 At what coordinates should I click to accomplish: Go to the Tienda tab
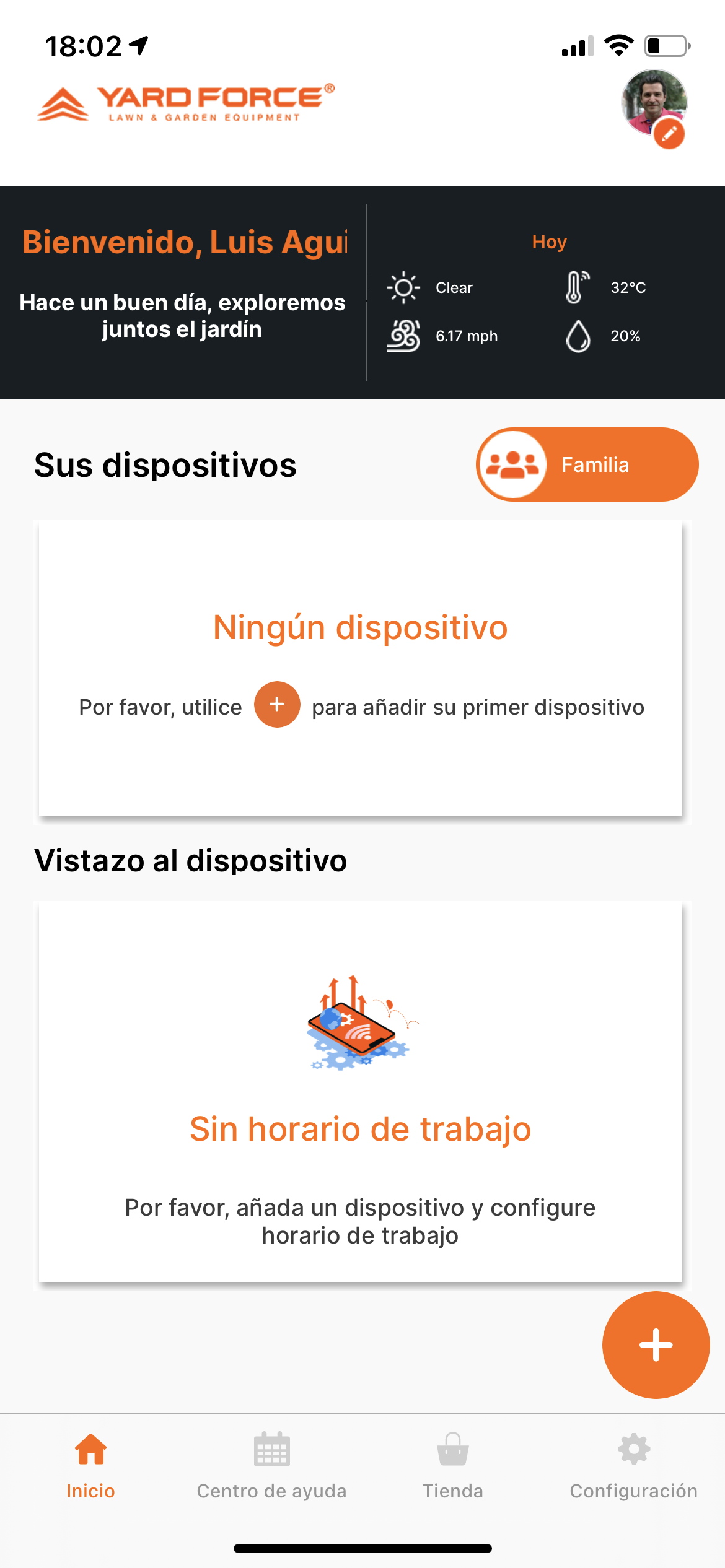pos(453,1466)
